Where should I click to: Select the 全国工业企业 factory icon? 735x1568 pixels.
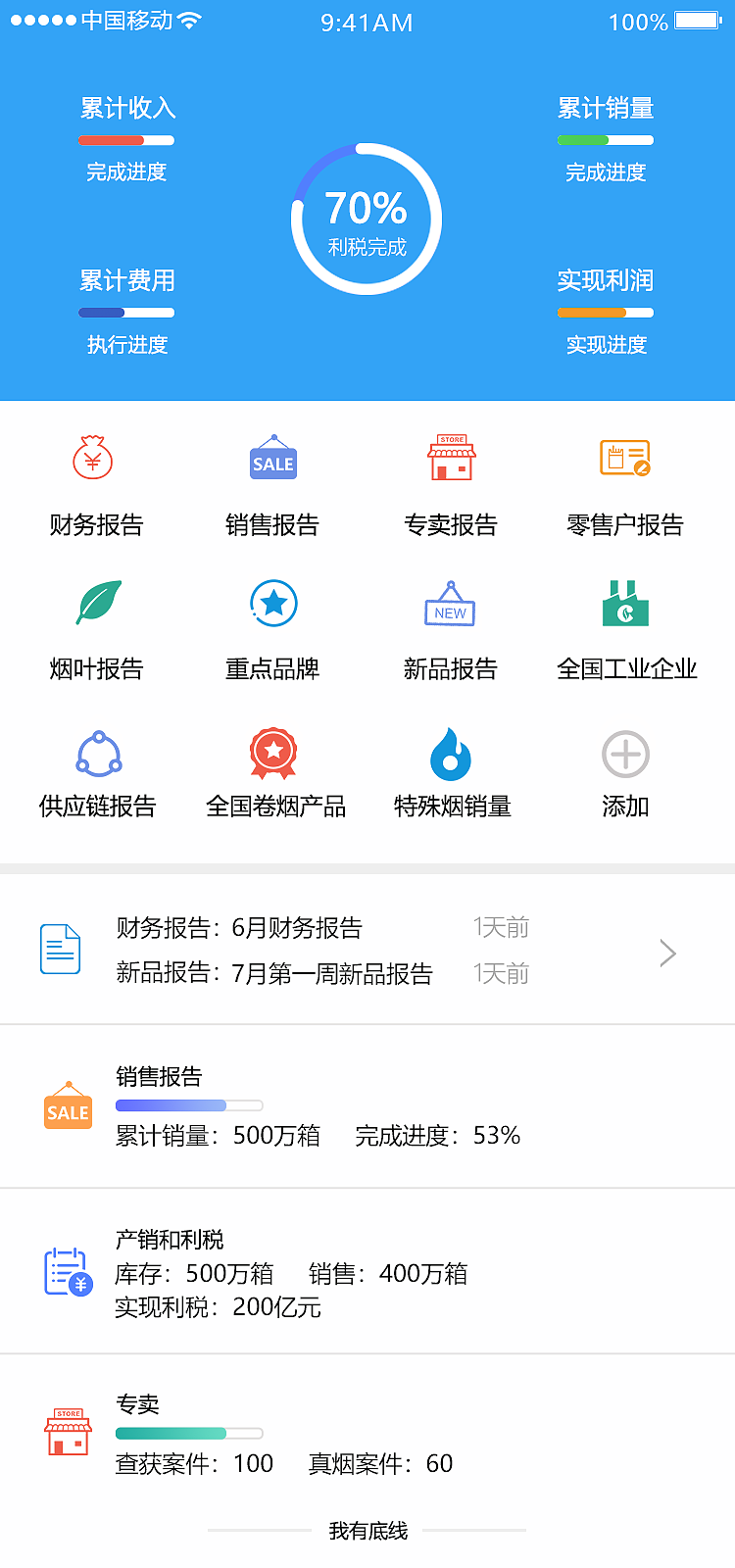(x=624, y=604)
